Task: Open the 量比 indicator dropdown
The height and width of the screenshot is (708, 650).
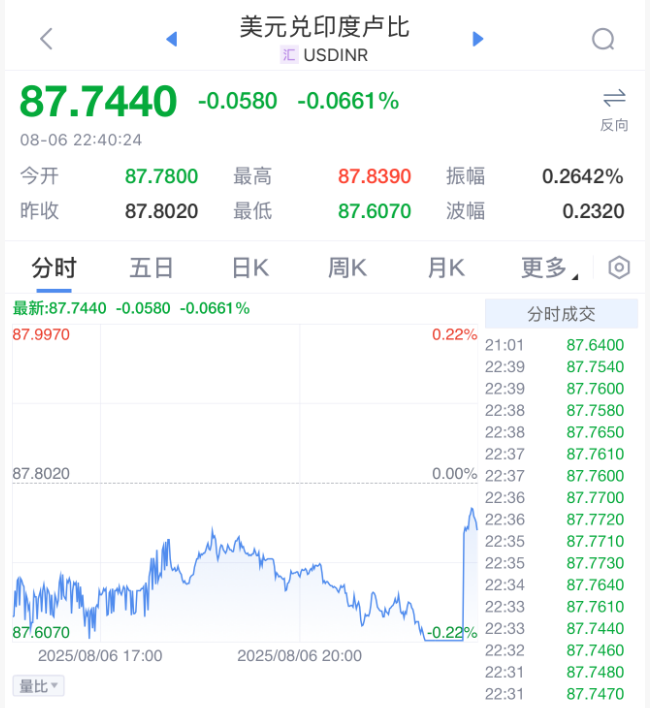Action: click(x=39, y=686)
